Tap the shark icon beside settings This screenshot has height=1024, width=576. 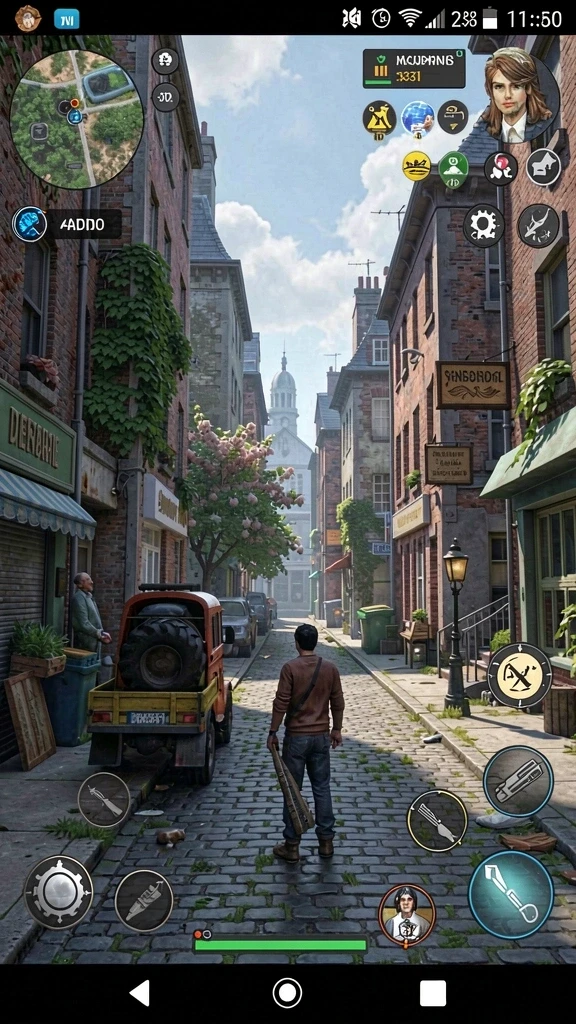click(x=539, y=225)
